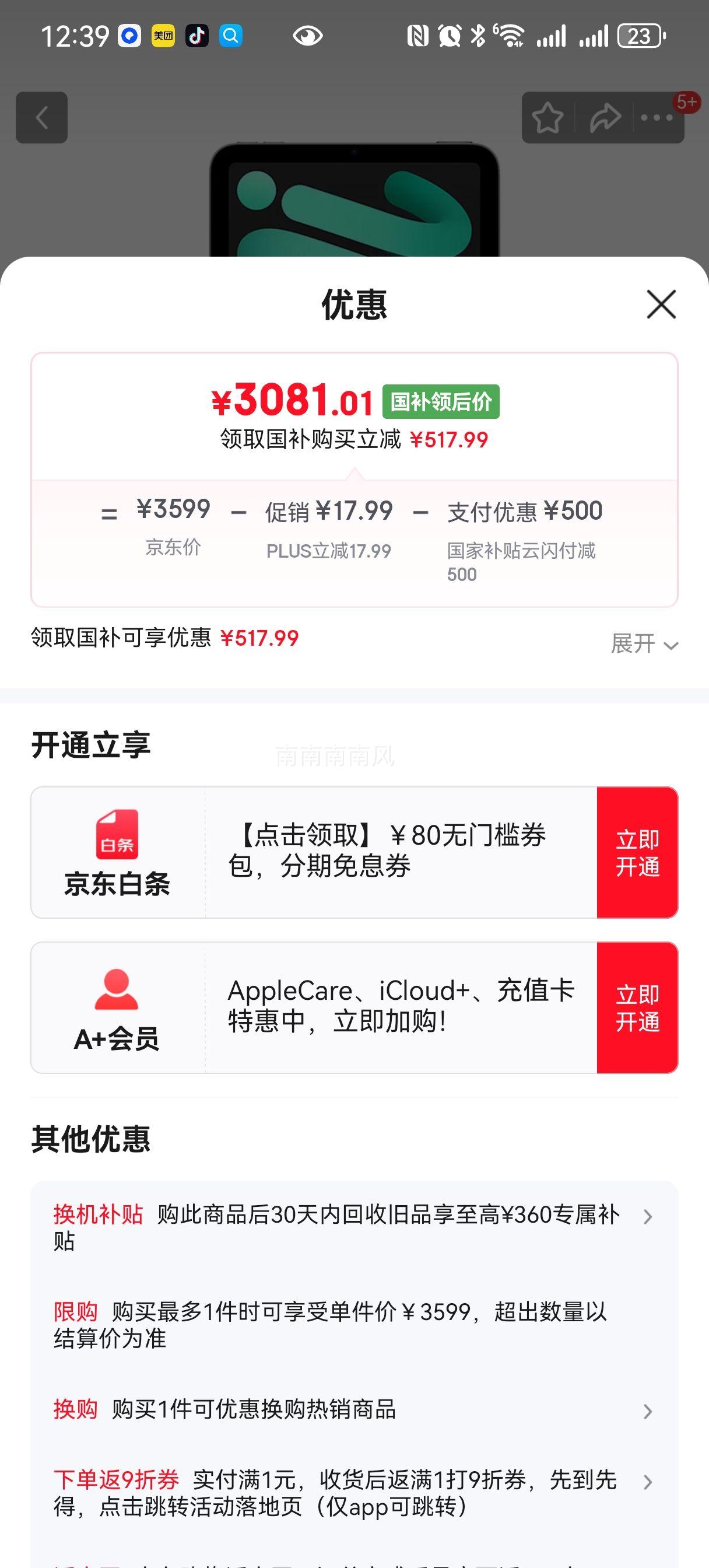Tap 立即开通 for A+会员
Viewport: 709px width, 1568px height.
pyautogui.click(x=637, y=1007)
